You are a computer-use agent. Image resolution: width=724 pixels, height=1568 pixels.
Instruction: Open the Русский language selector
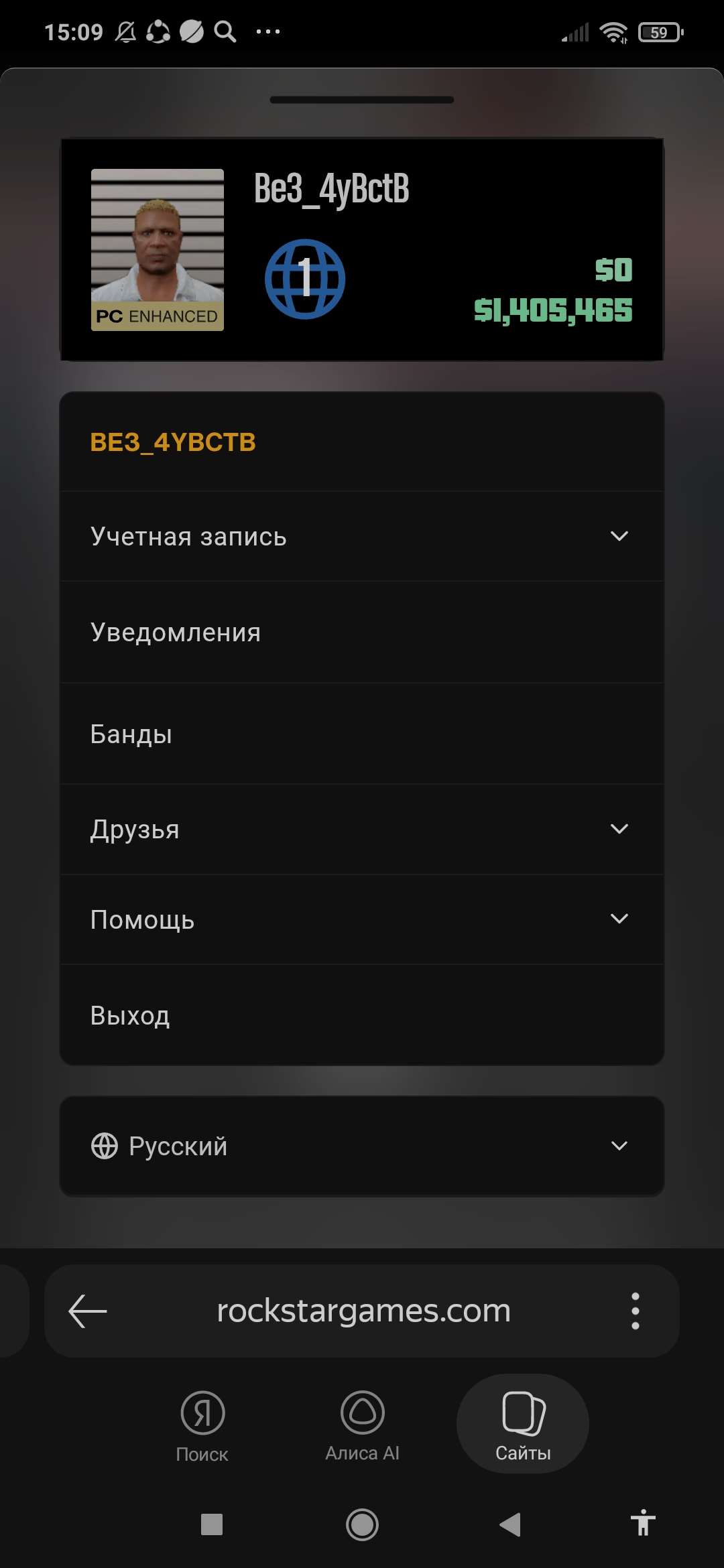(362, 1145)
